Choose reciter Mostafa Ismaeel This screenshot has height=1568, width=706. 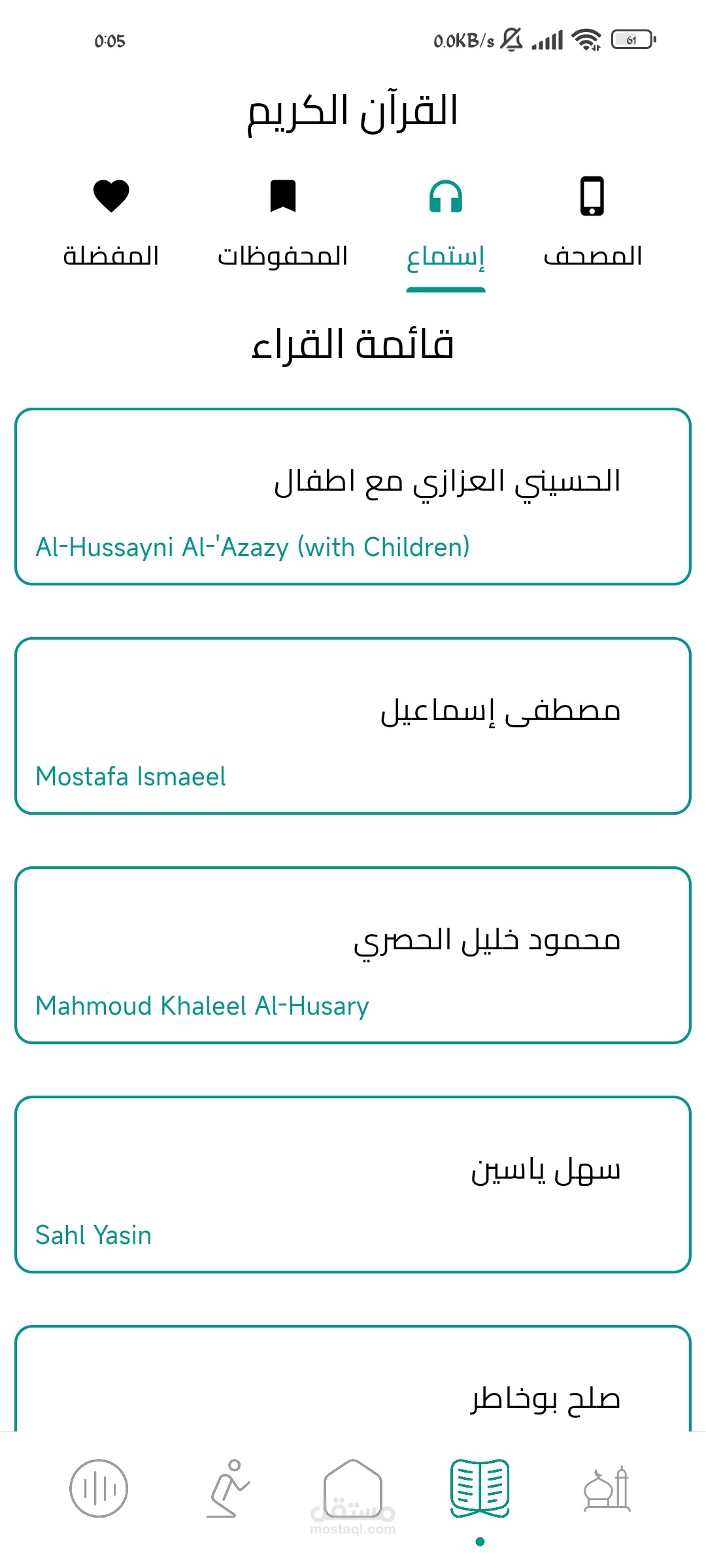click(x=353, y=726)
